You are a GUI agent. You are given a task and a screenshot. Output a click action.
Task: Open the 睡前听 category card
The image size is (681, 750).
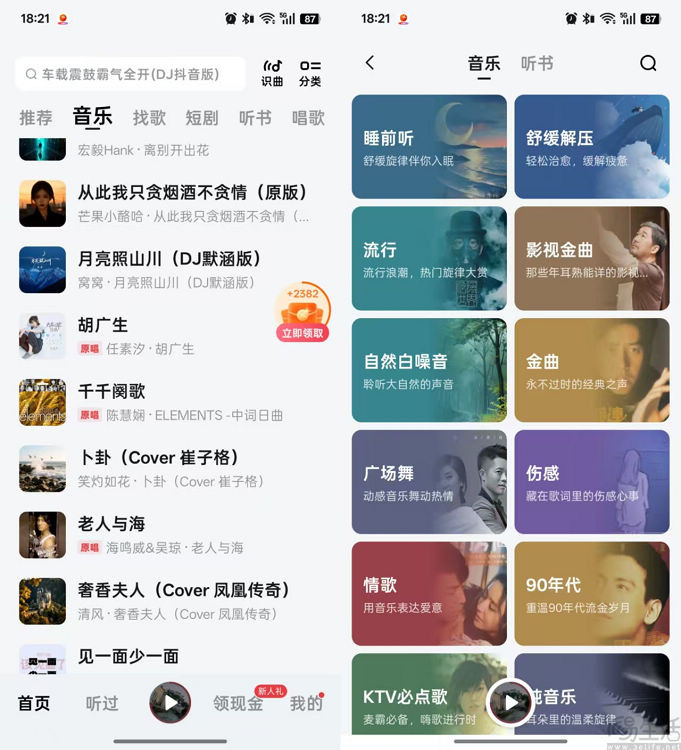(429, 147)
